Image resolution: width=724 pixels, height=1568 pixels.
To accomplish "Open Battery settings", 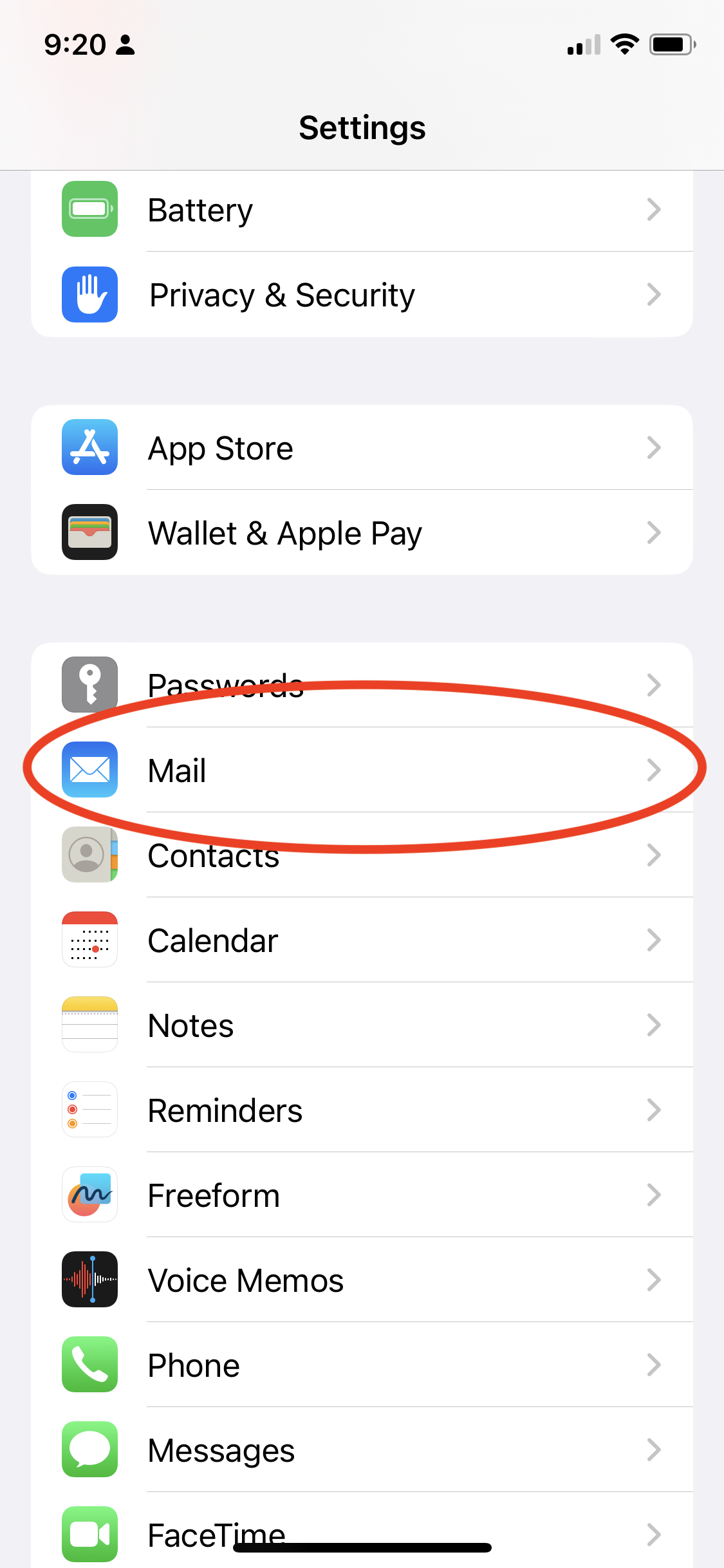I will tap(360, 210).
